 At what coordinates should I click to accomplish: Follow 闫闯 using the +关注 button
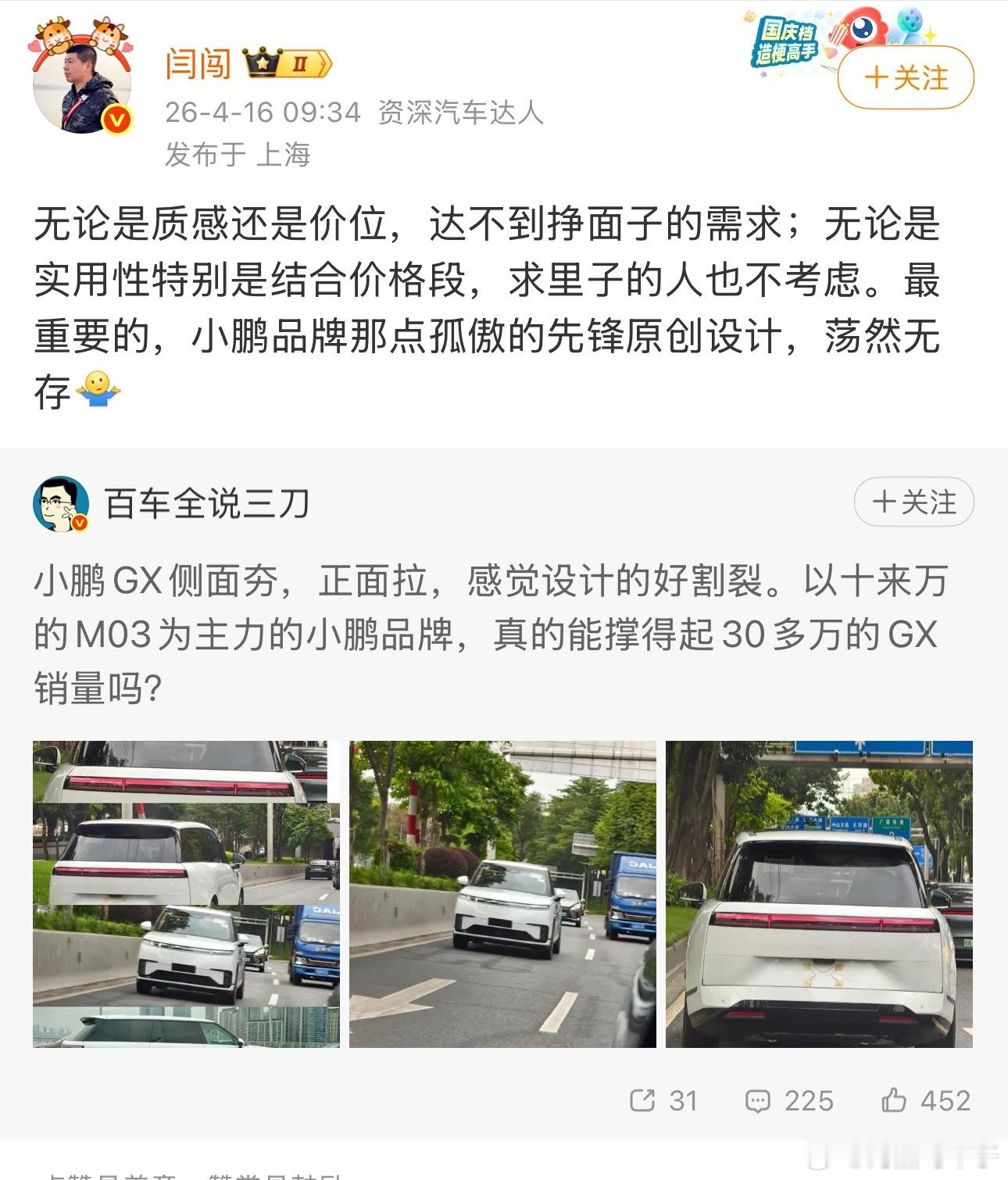(x=906, y=78)
